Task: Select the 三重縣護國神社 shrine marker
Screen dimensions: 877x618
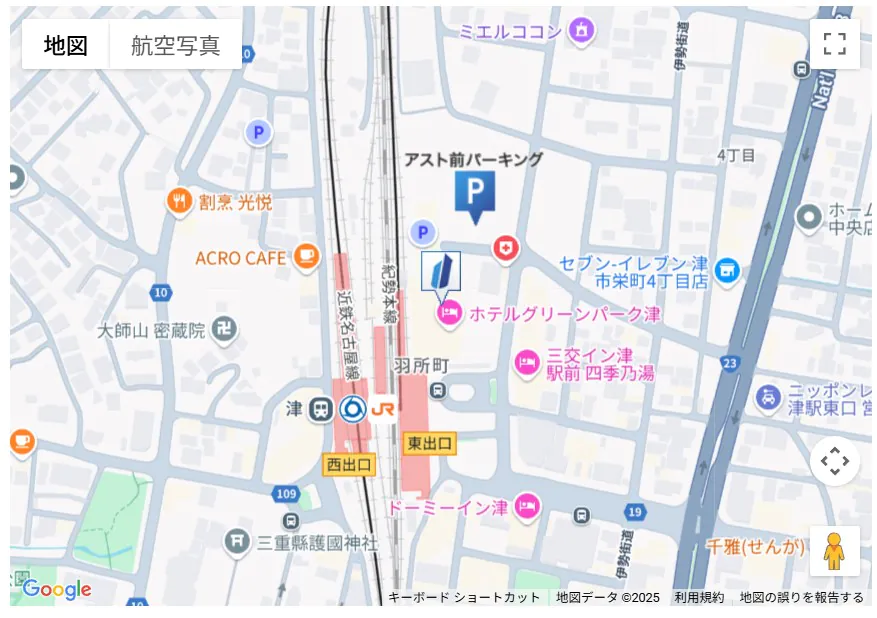Action: pos(237,542)
